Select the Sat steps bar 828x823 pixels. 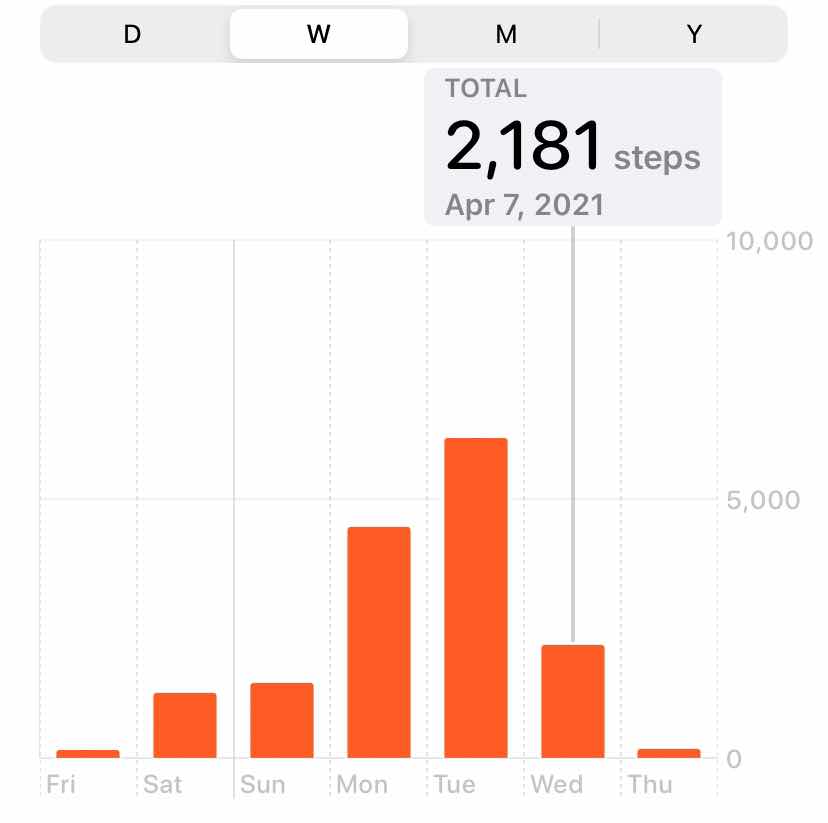[x=185, y=725]
